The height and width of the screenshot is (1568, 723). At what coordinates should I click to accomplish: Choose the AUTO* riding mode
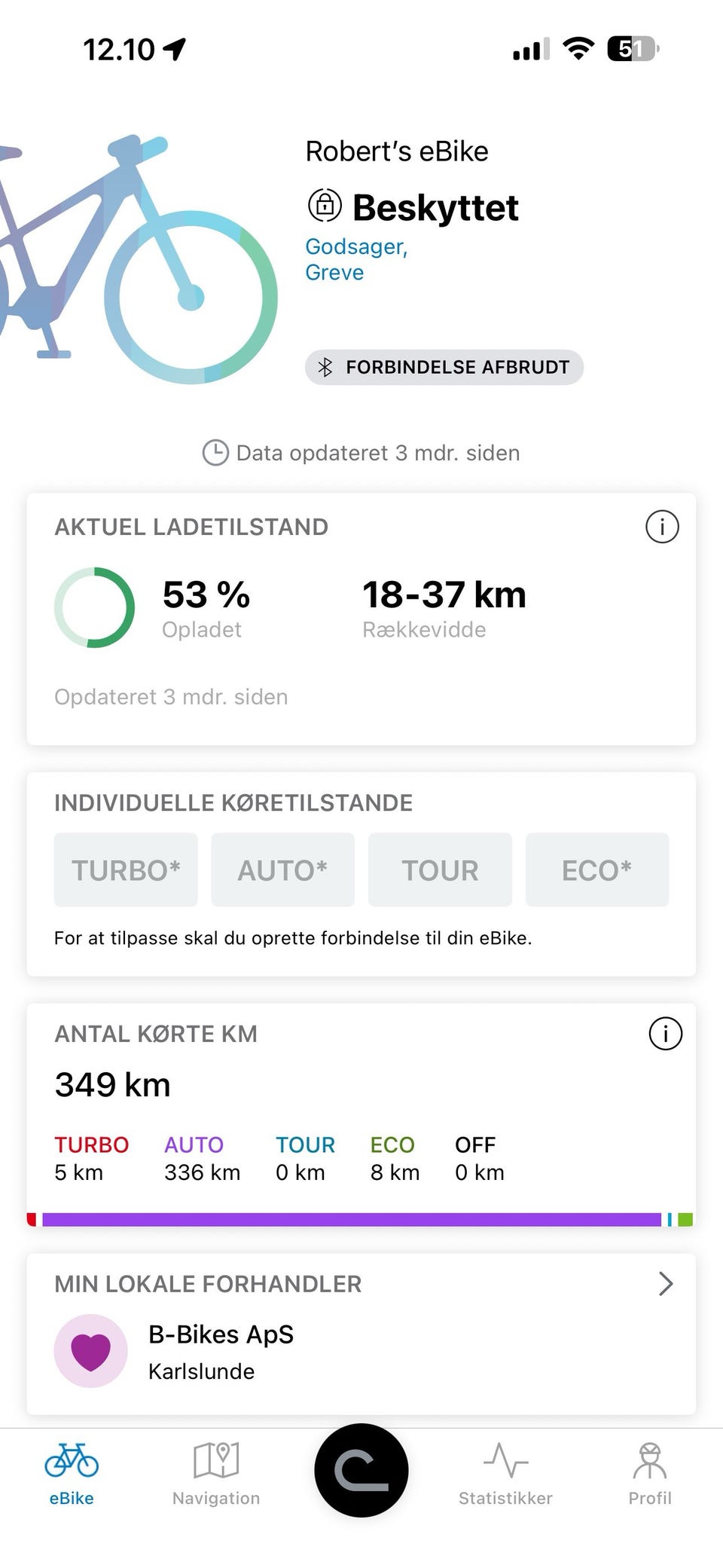click(282, 870)
